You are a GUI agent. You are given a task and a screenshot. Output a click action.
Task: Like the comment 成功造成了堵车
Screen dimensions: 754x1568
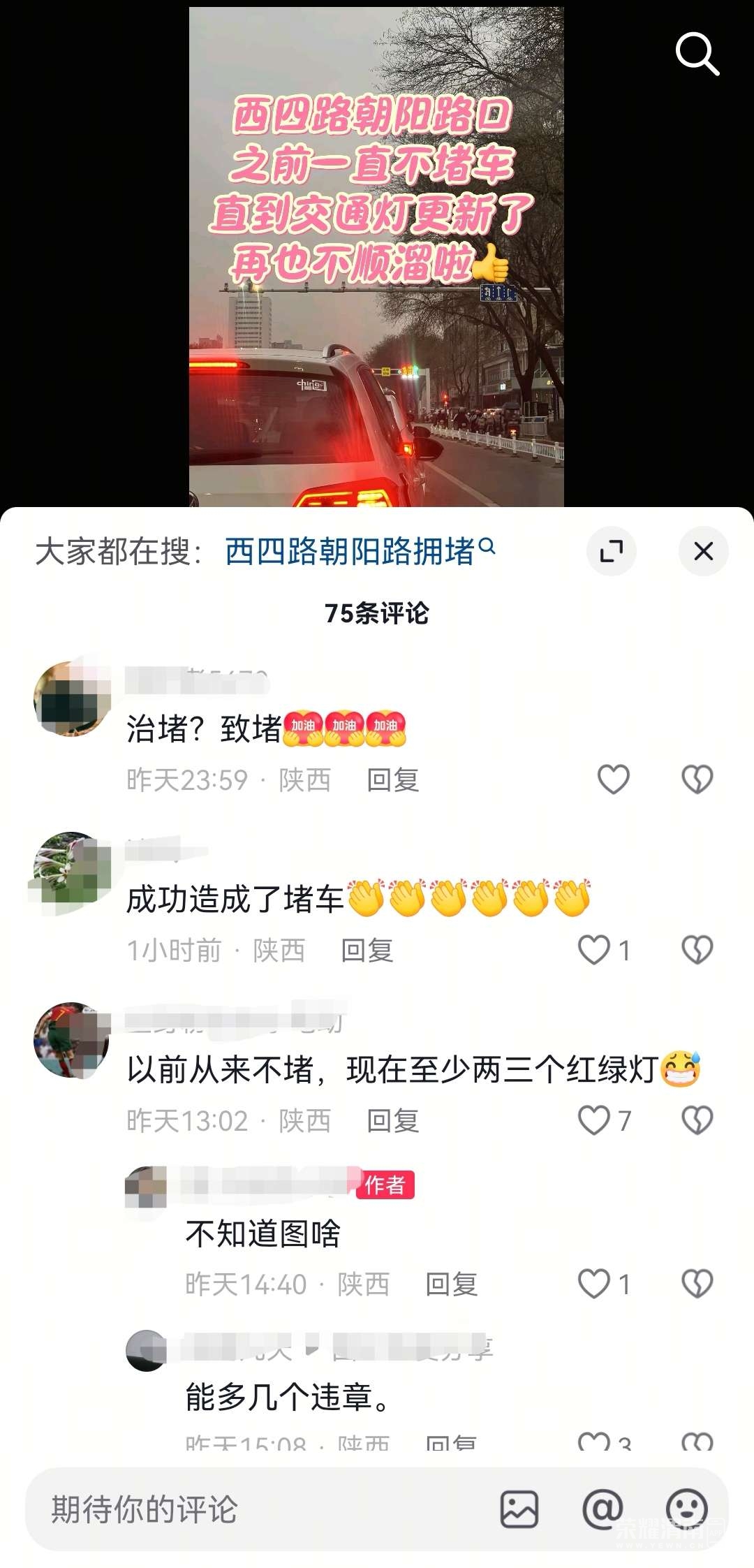click(x=595, y=950)
